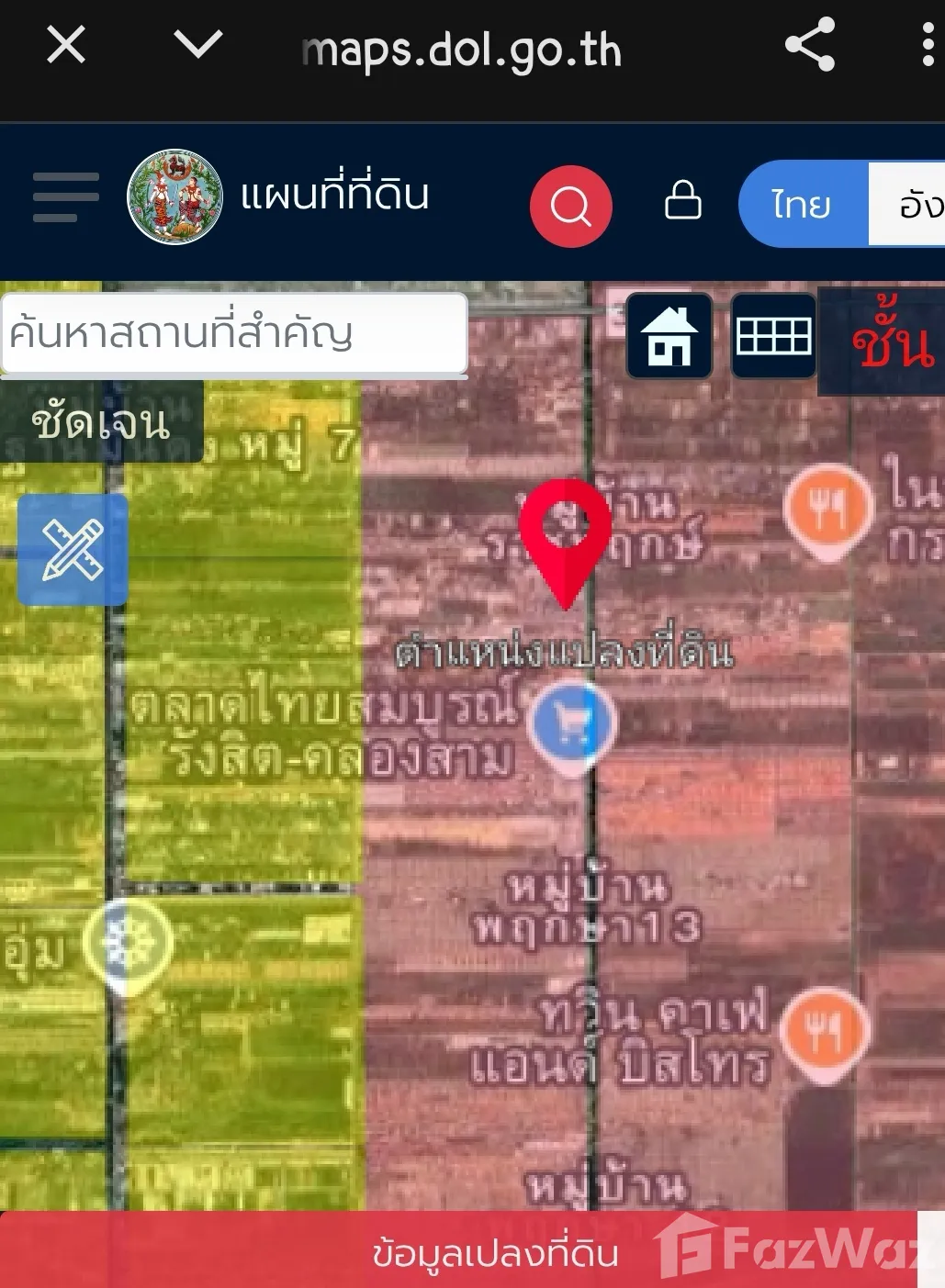Tap the ชัดเจน label button

(x=101, y=422)
